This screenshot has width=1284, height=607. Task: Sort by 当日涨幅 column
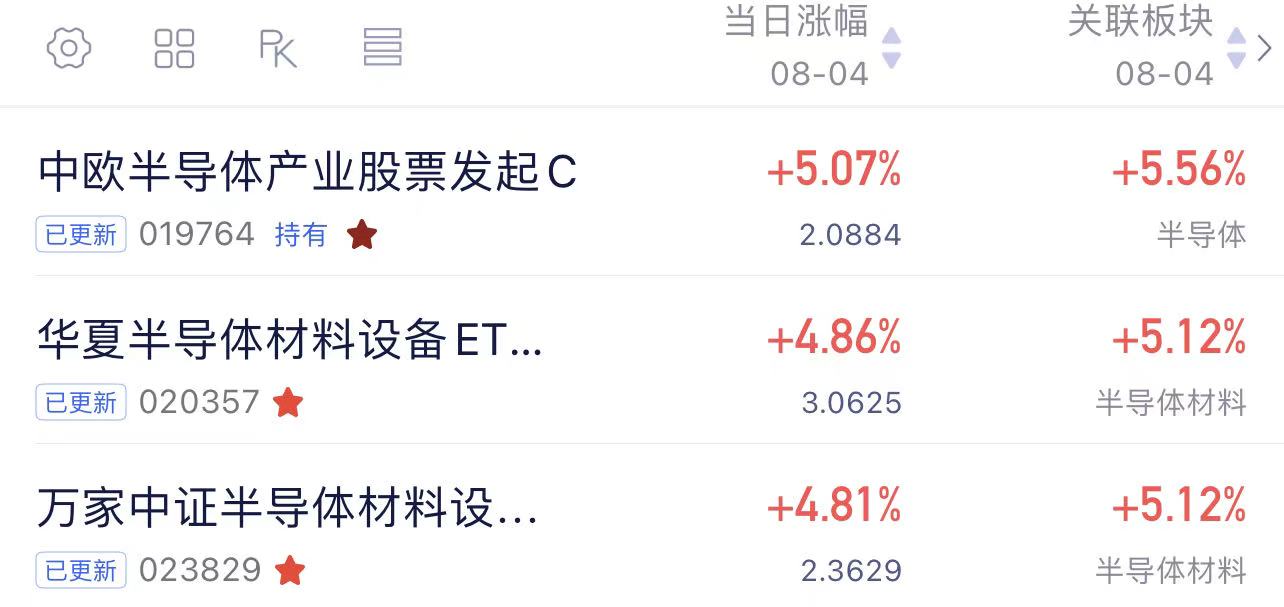tap(812, 46)
